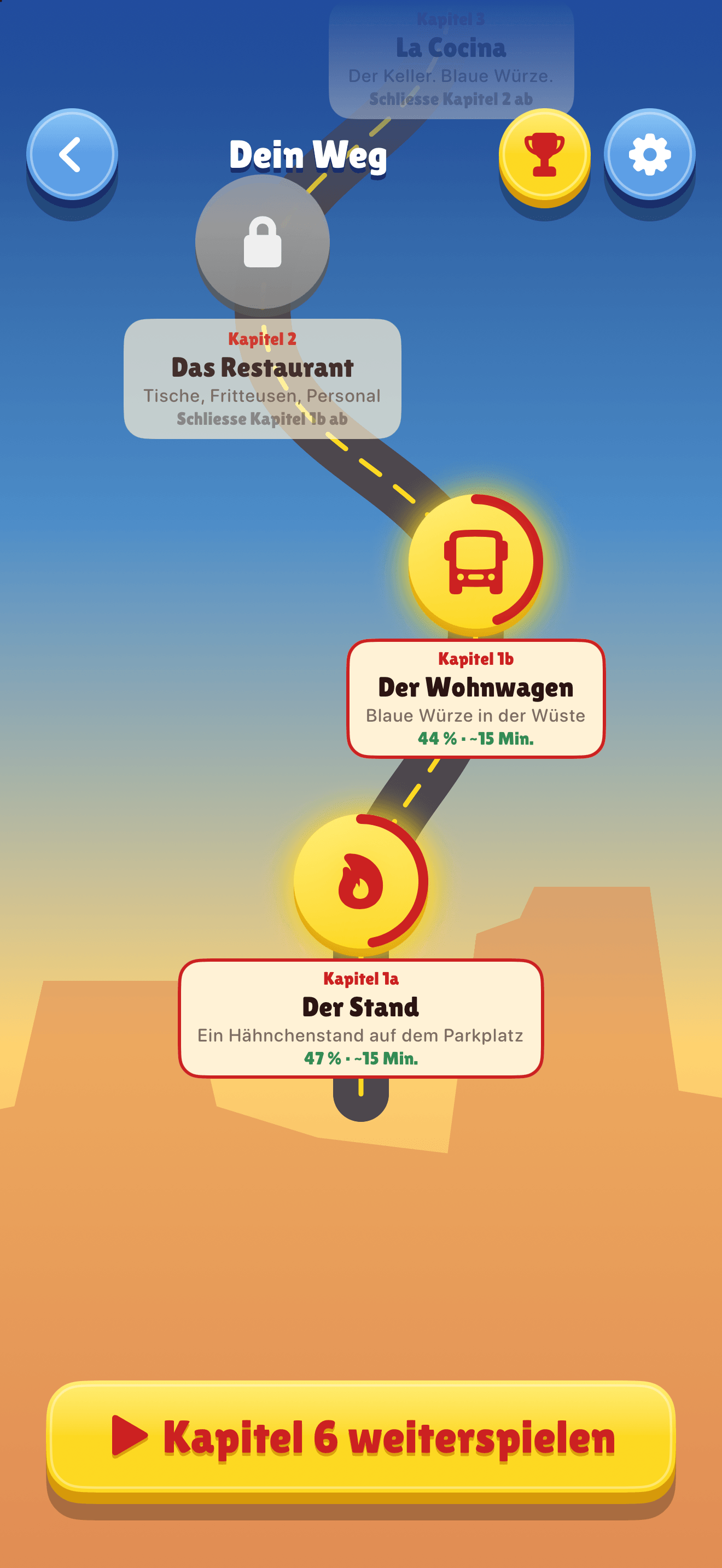Open the Kapitel 1a Der Stand card
Screen dimensions: 722x1568
tap(361, 1019)
